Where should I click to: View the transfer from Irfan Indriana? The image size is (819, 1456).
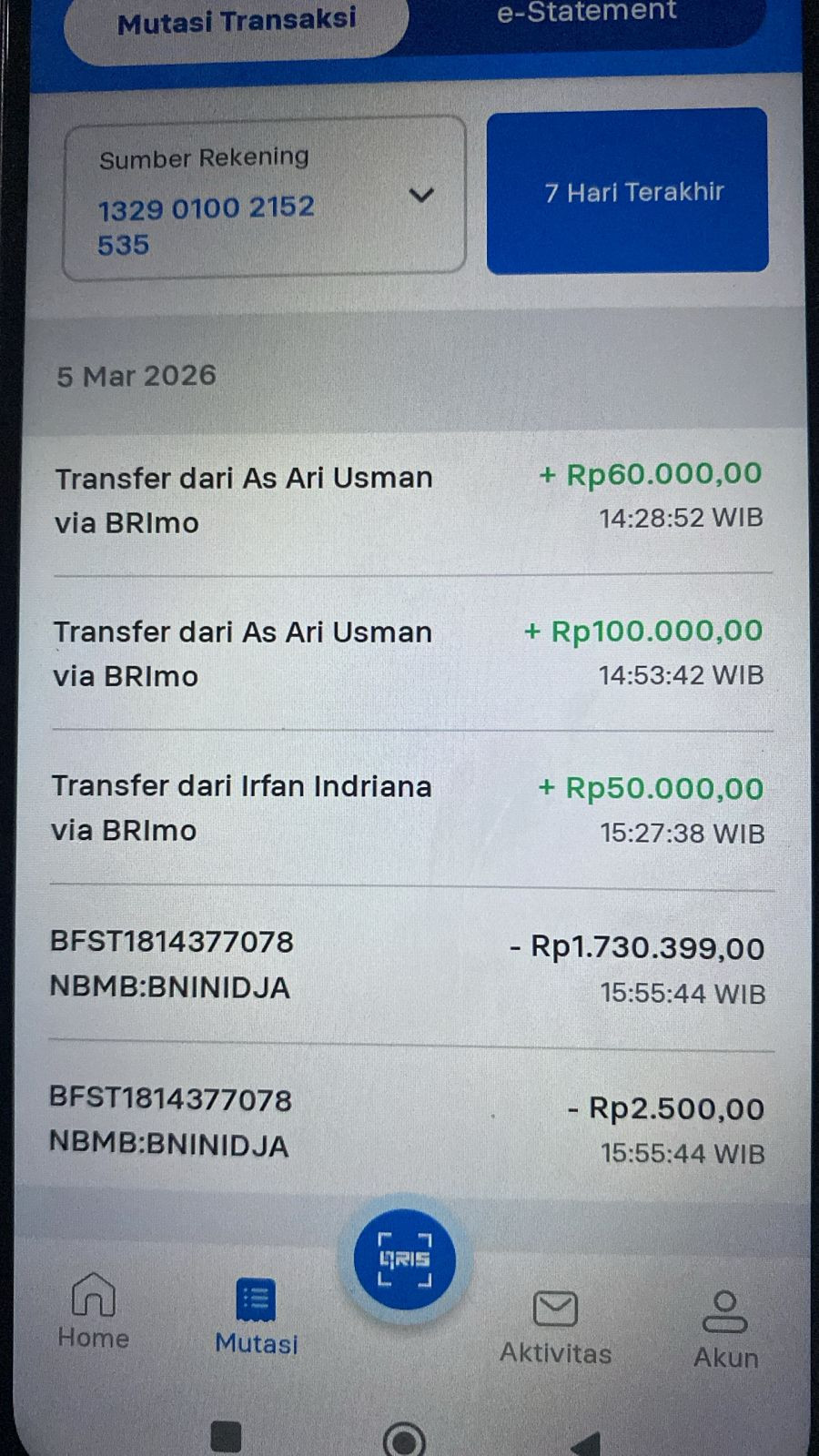pos(409,808)
